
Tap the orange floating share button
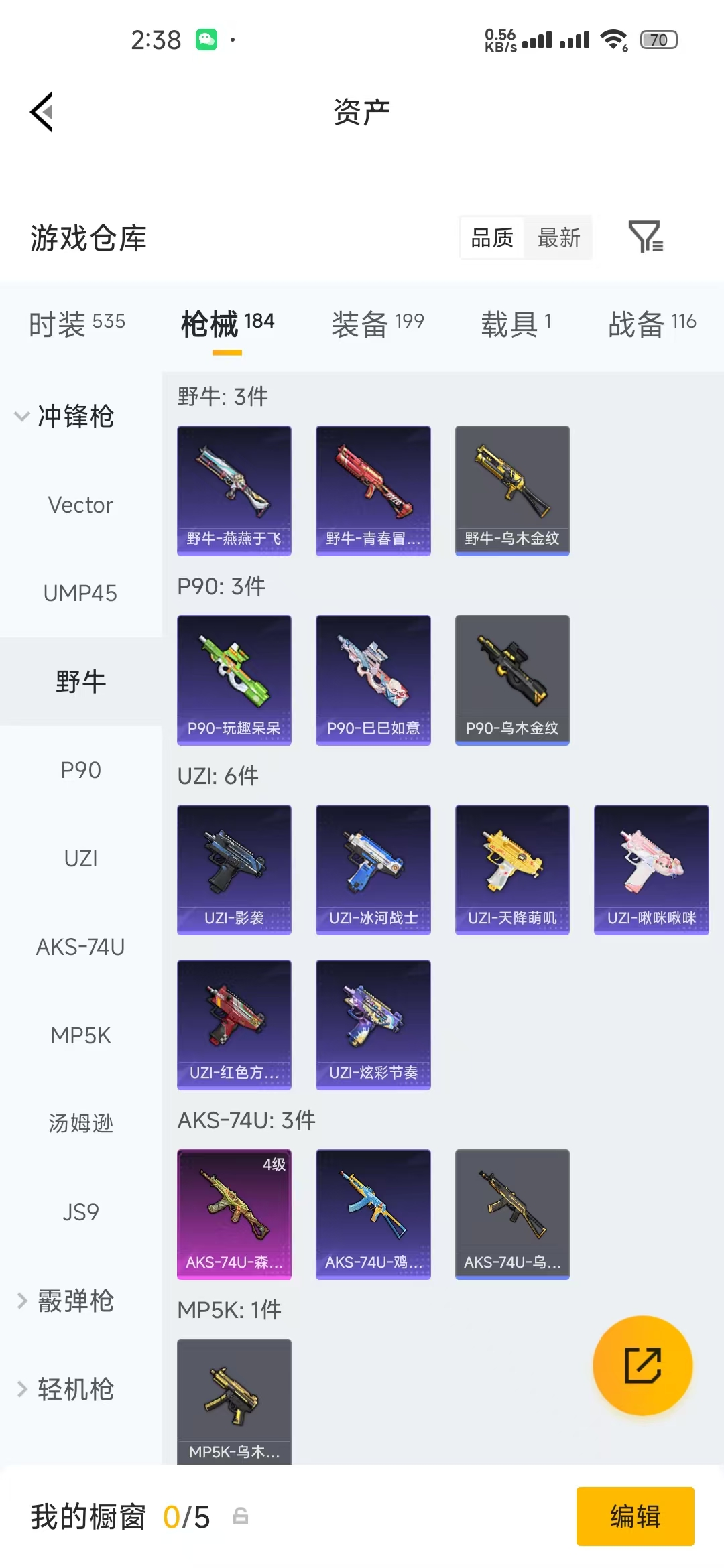tap(642, 1366)
